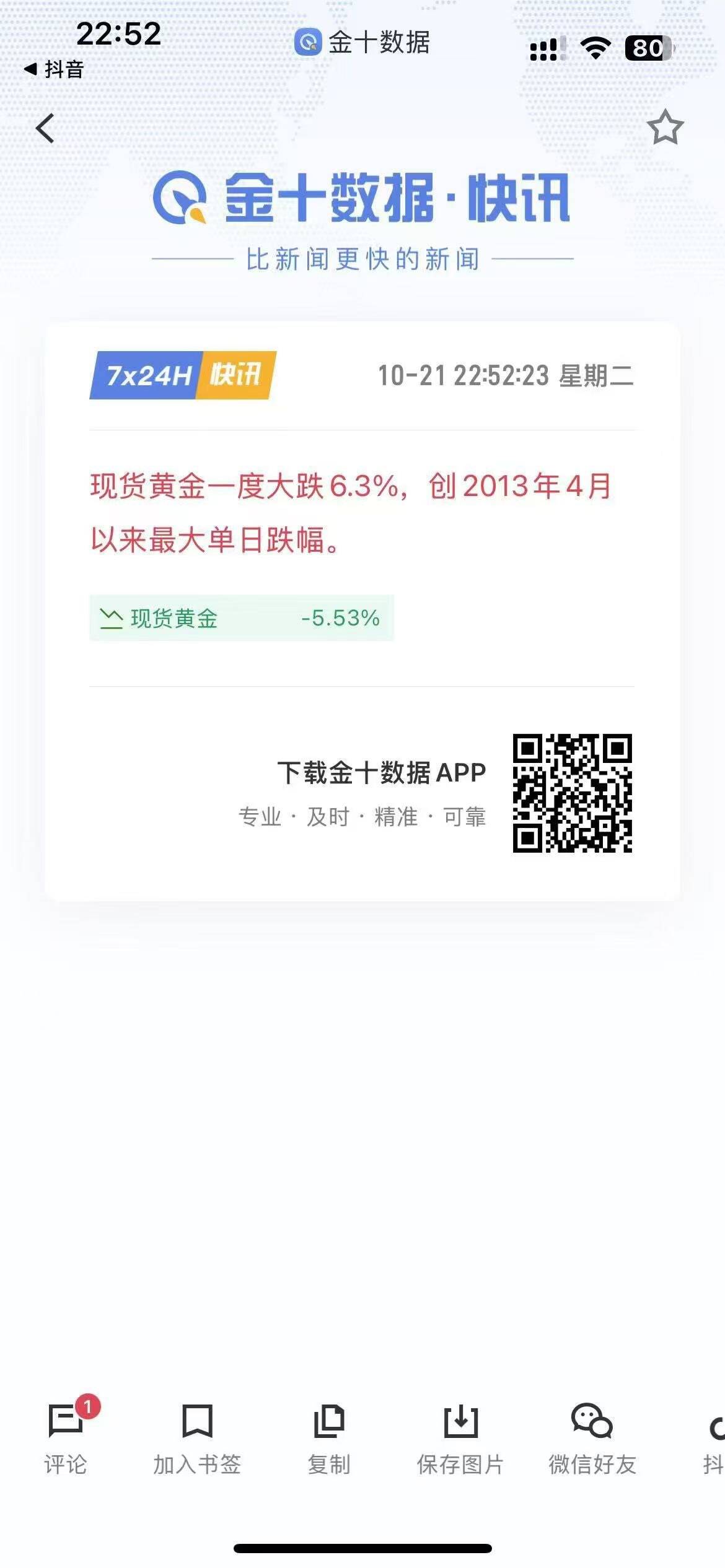725x1568 pixels.
Task: Open the 评论 comments section
Action: tap(66, 1438)
